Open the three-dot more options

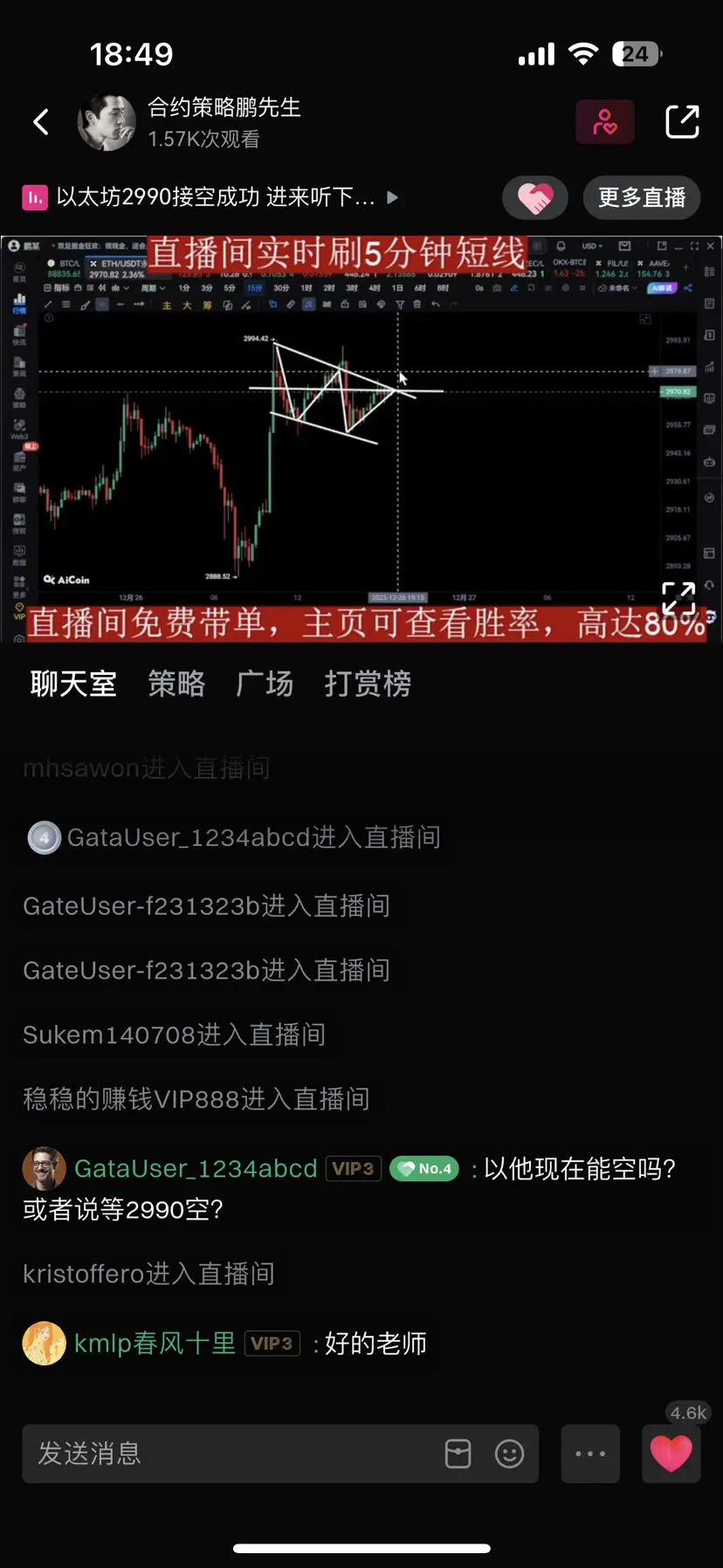point(590,1454)
